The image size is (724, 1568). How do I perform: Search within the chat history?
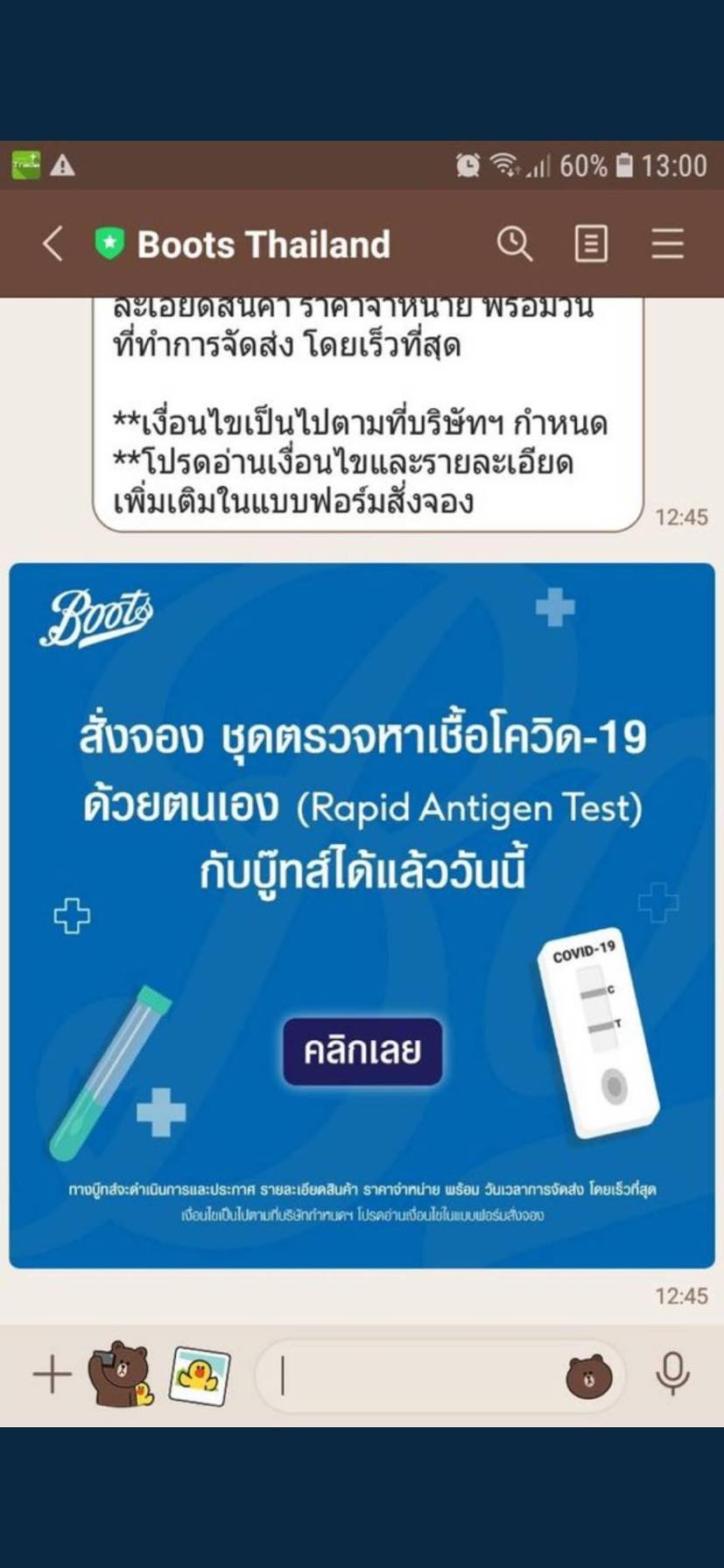click(x=514, y=243)
